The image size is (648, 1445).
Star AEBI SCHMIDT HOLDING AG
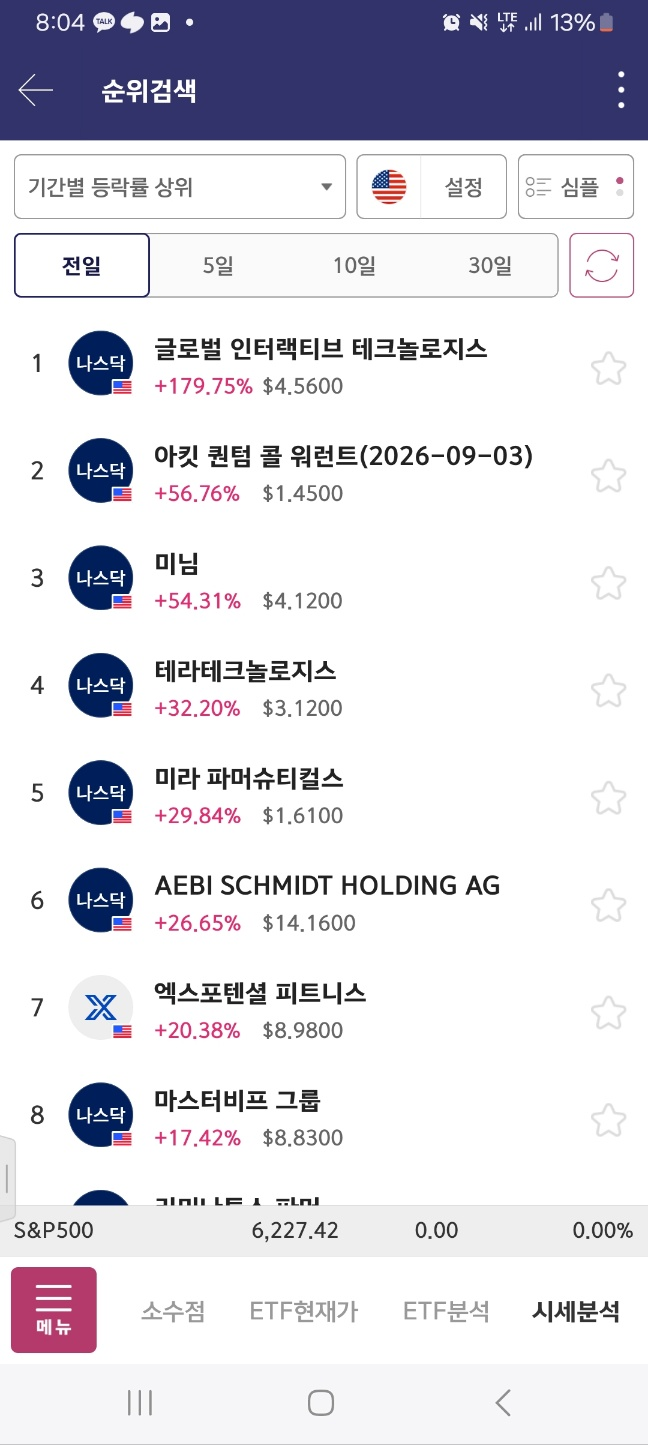pos(608,905)
